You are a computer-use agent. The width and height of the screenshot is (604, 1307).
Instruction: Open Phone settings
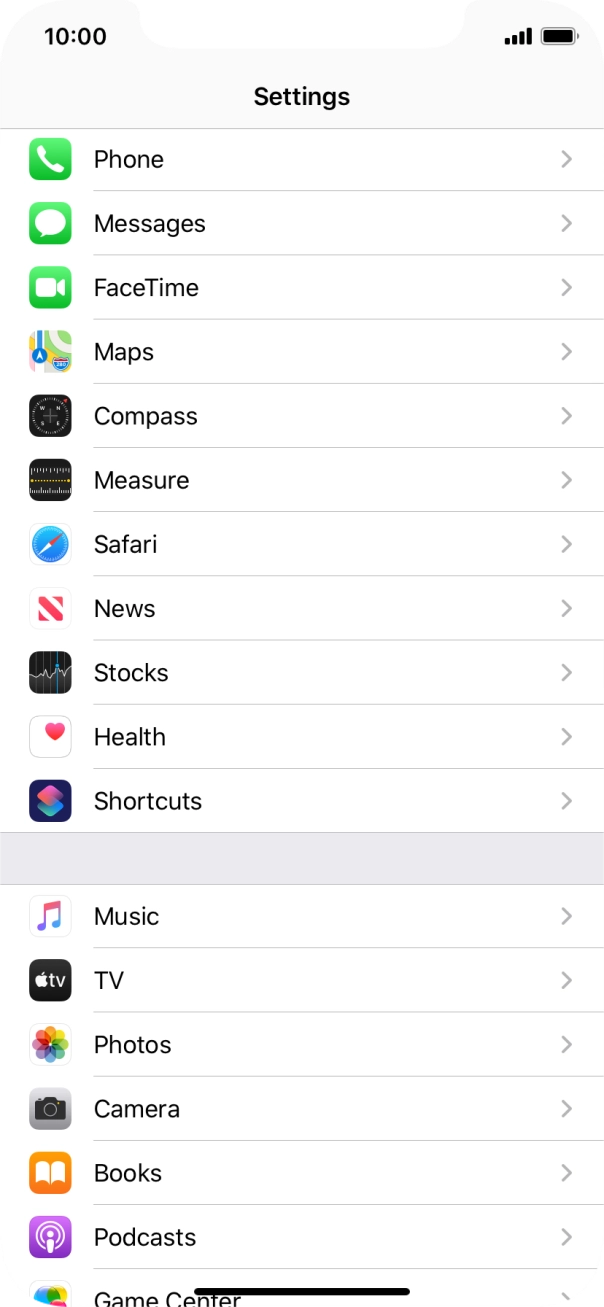click(x=300, y=159)
